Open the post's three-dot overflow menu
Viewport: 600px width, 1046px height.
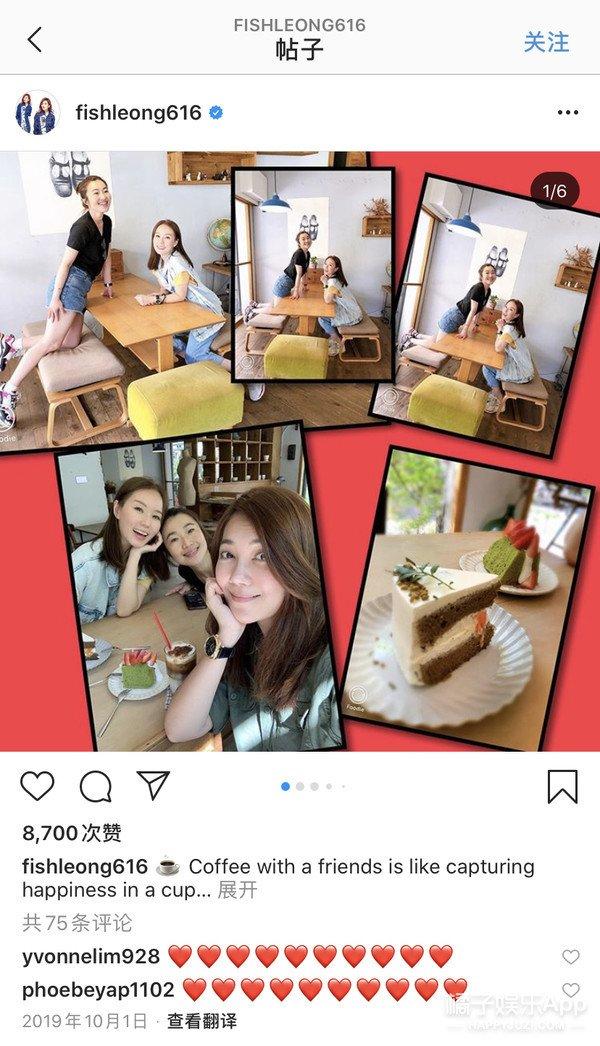click(x=567, y=113)
